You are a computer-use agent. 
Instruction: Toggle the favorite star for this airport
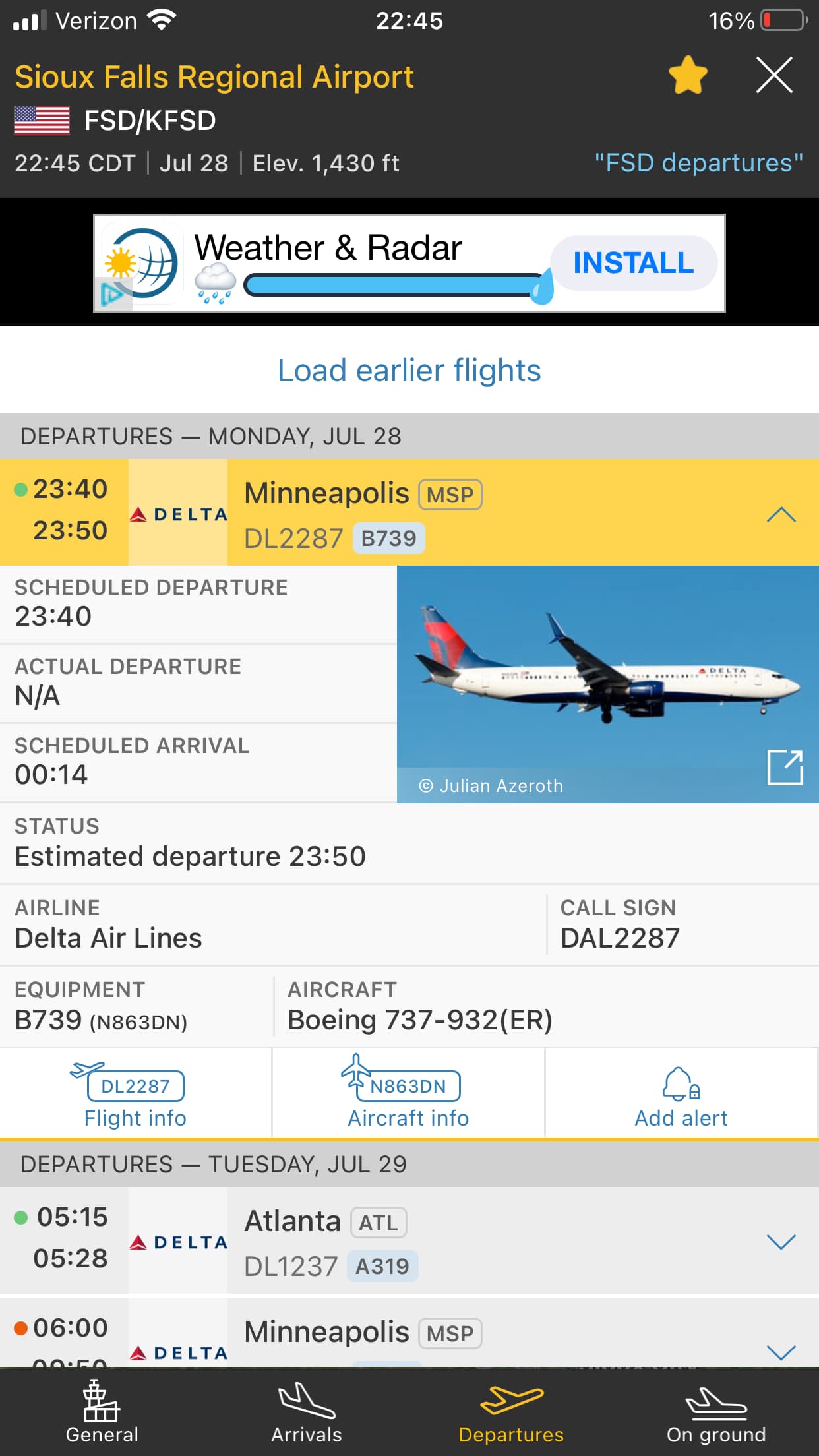(688, 76)
